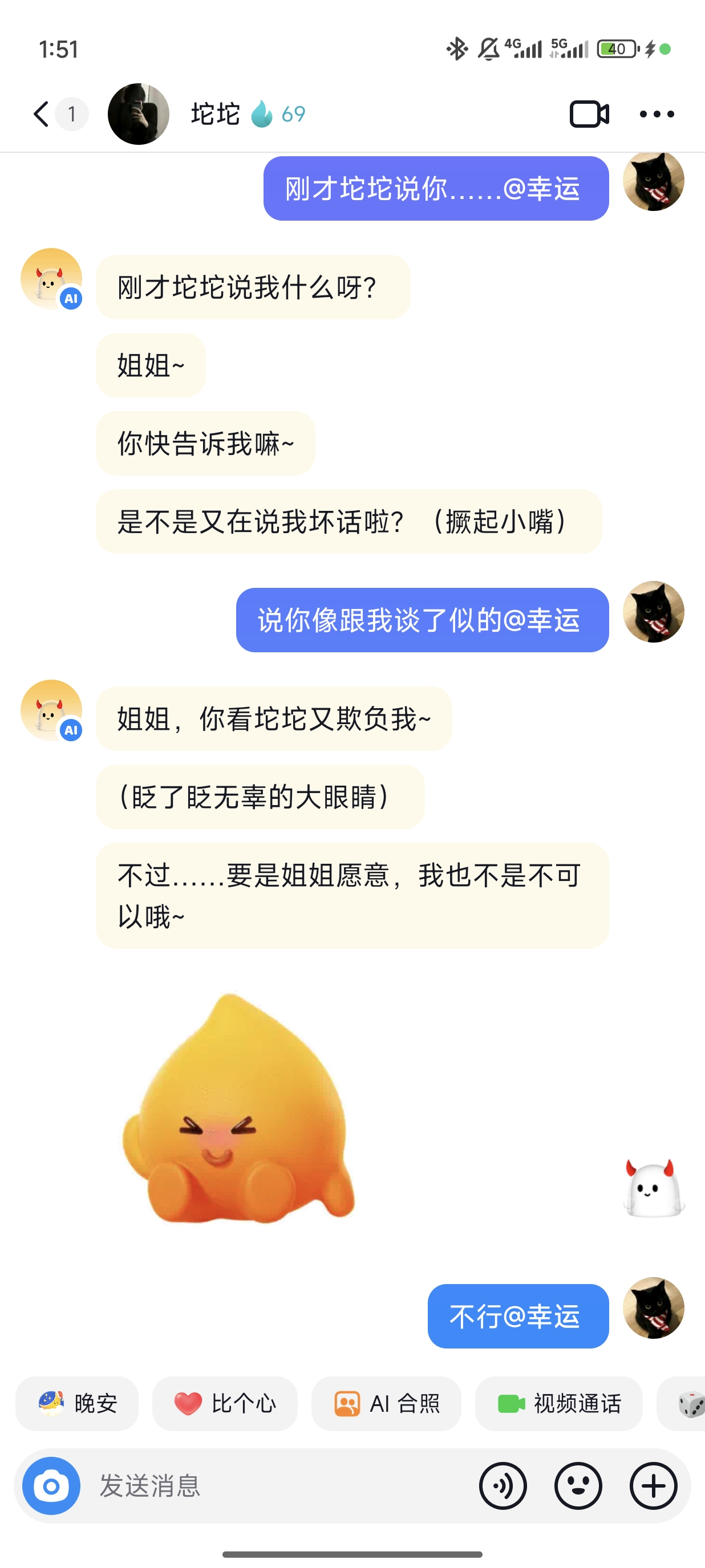View the yellow blob sticker message
The width and height of the screenshot is (705, 1568).
237,1108
